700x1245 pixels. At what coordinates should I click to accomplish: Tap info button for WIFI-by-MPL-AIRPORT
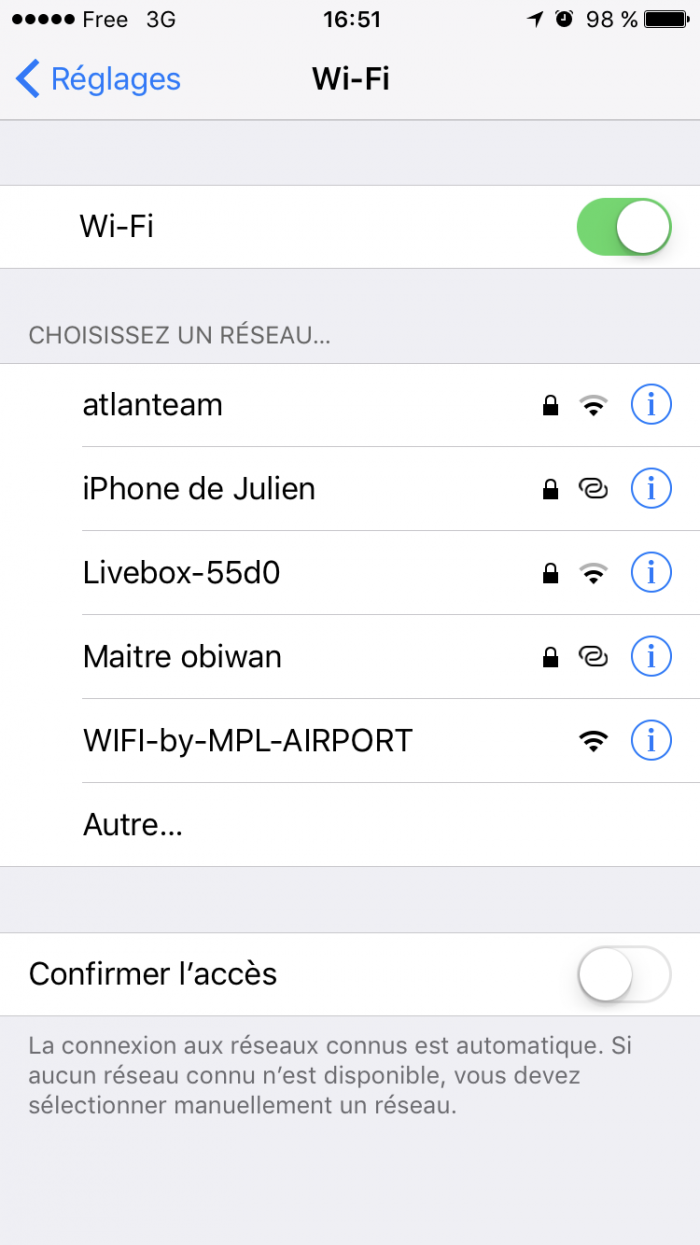coord(651,741)
